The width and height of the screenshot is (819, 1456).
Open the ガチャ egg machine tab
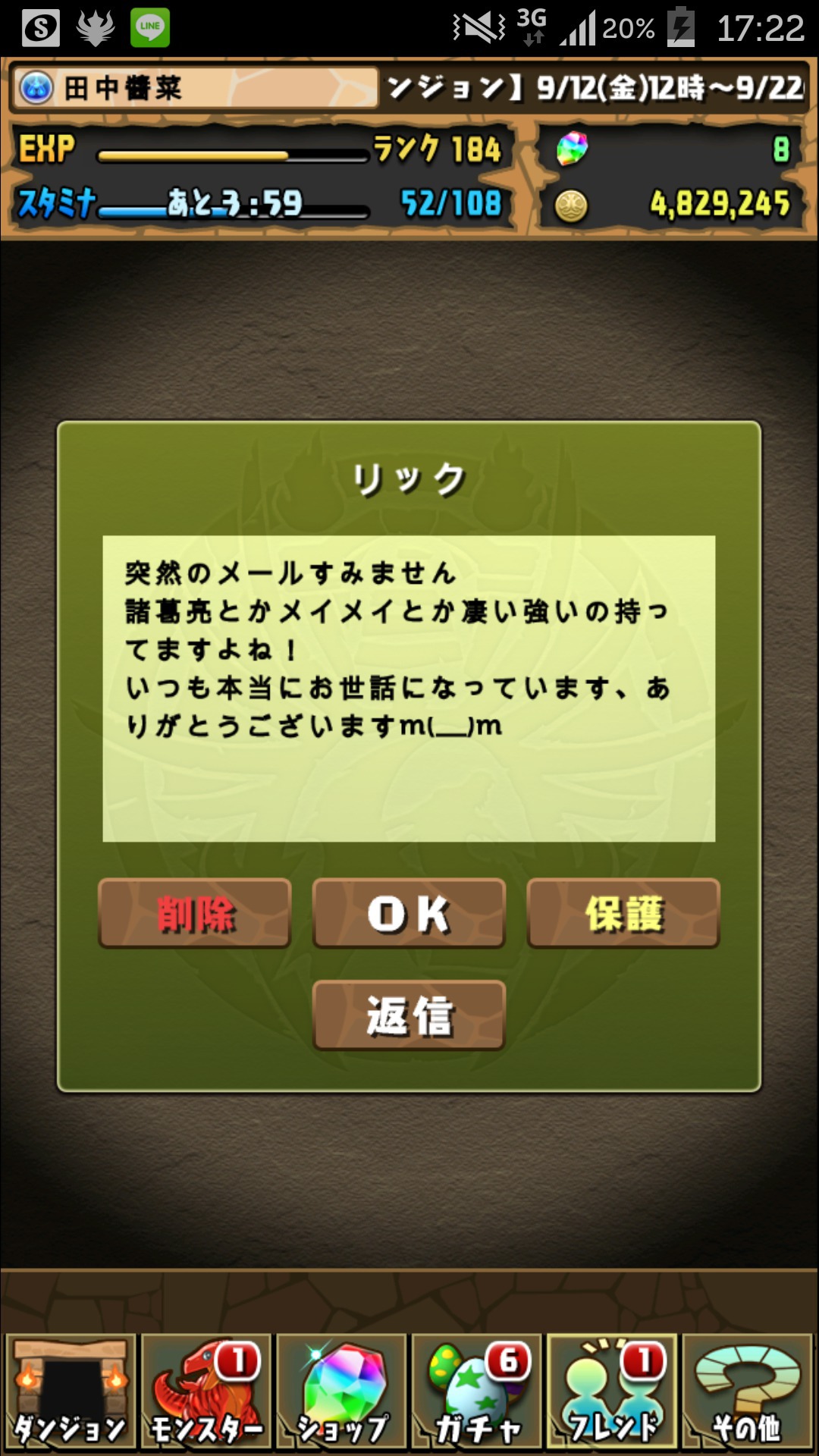477,1392
